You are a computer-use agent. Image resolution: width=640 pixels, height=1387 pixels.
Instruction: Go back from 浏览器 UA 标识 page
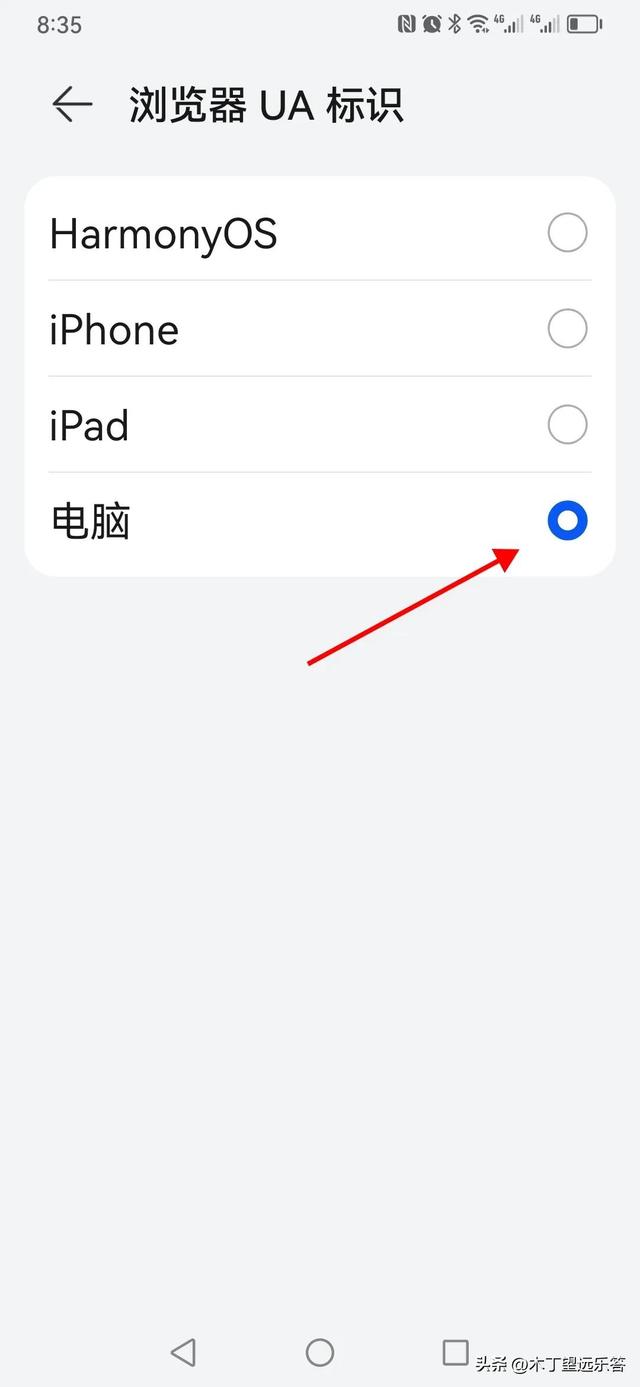[72, 104]
